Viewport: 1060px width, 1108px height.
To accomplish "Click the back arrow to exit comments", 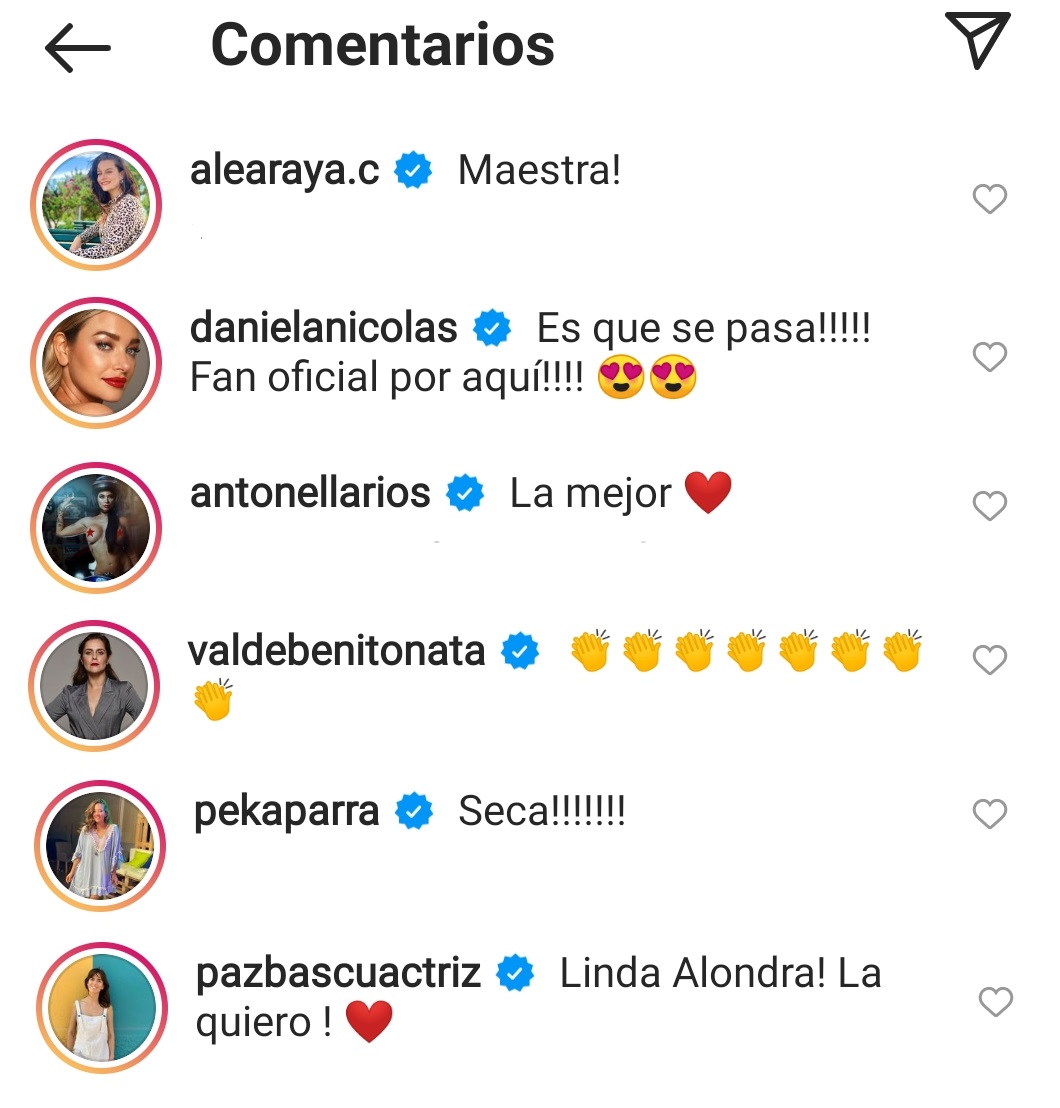I will 76,46.
